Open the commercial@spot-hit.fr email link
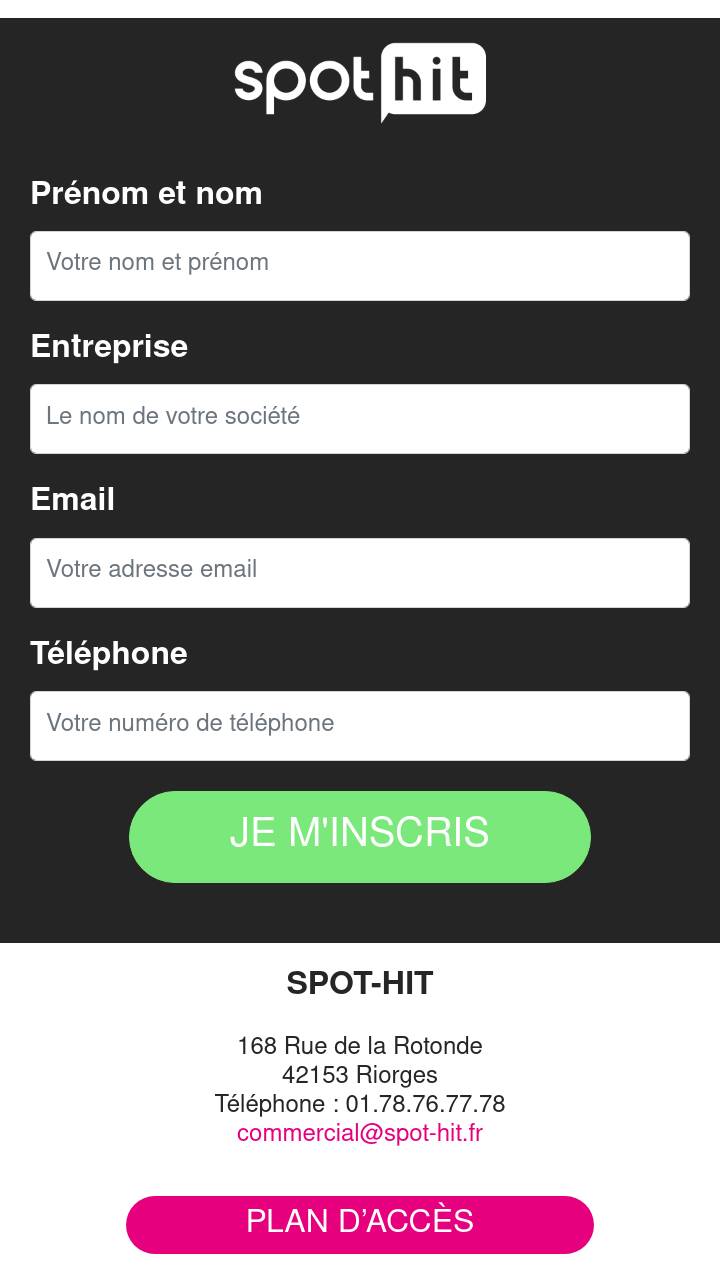 tap(360, 1133)
